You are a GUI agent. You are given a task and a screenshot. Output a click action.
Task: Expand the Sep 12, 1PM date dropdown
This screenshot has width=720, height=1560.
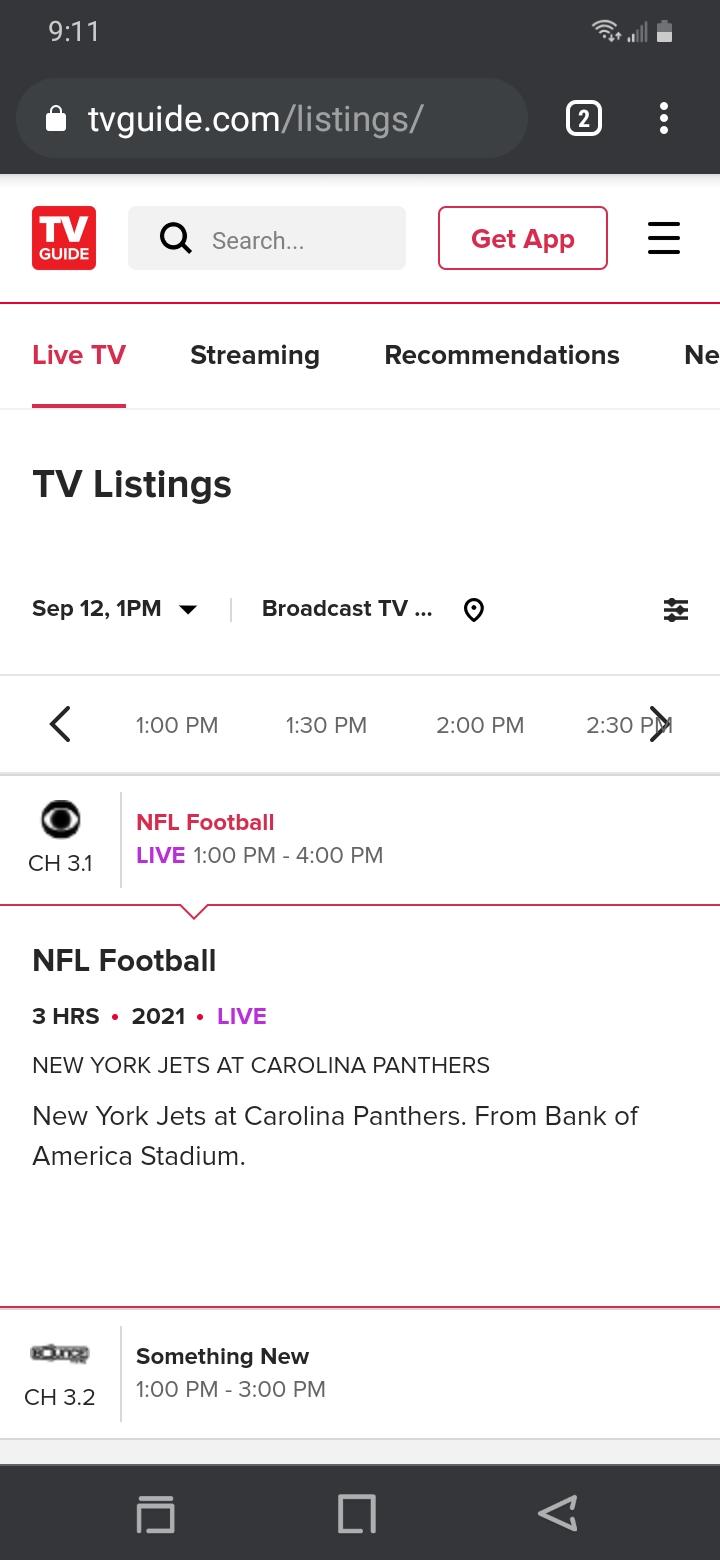pos(114,609)
